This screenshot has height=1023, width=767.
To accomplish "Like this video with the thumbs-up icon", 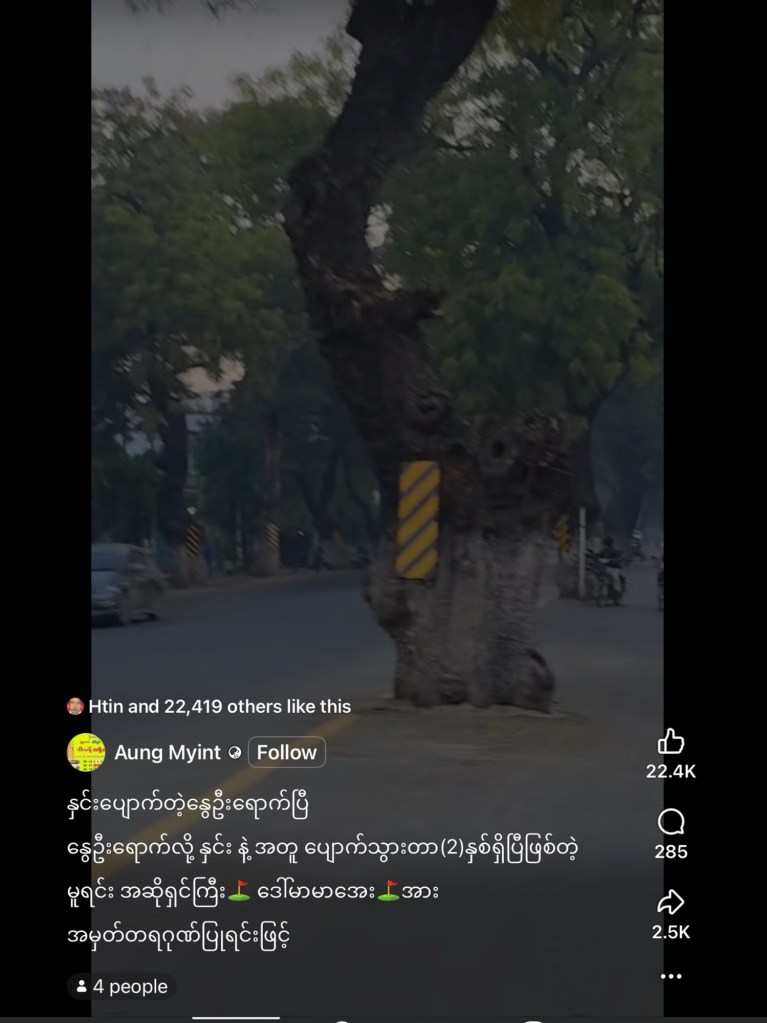I will (x=670, y=742).
